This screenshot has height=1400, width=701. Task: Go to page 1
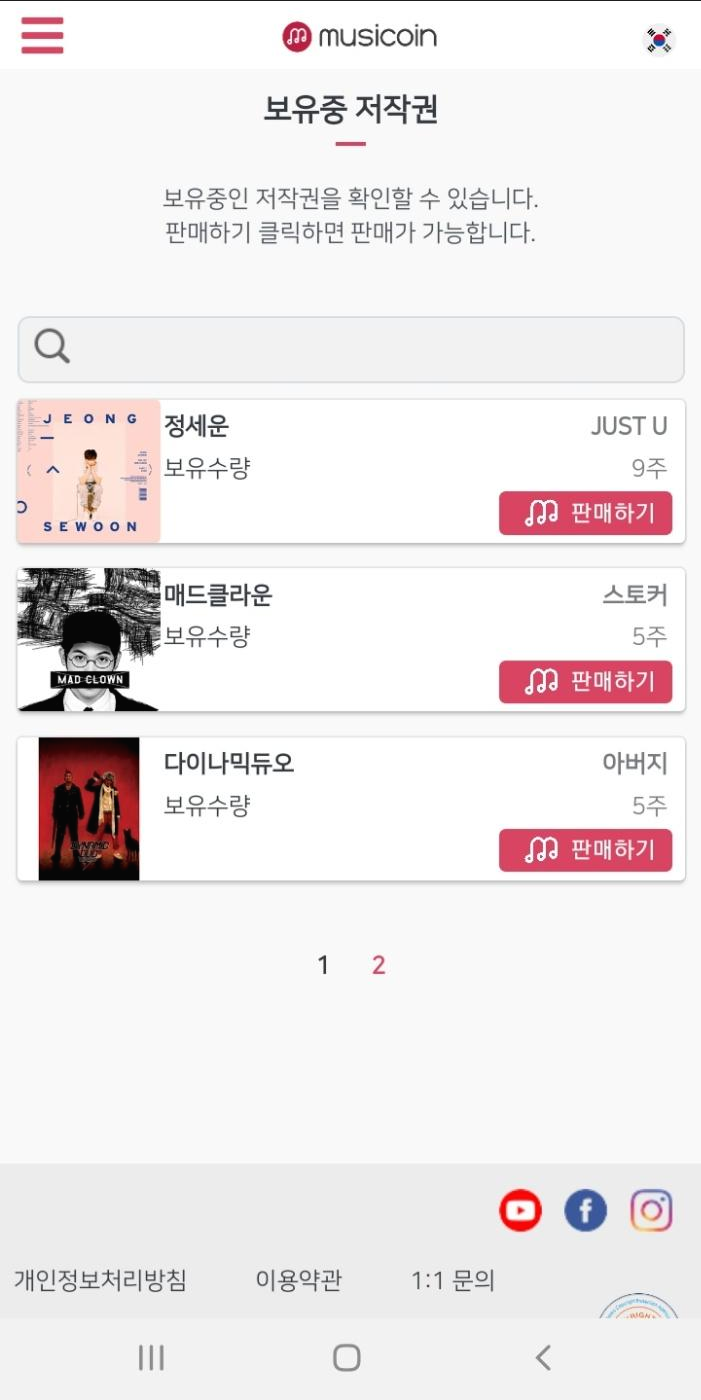click(323, 965)
